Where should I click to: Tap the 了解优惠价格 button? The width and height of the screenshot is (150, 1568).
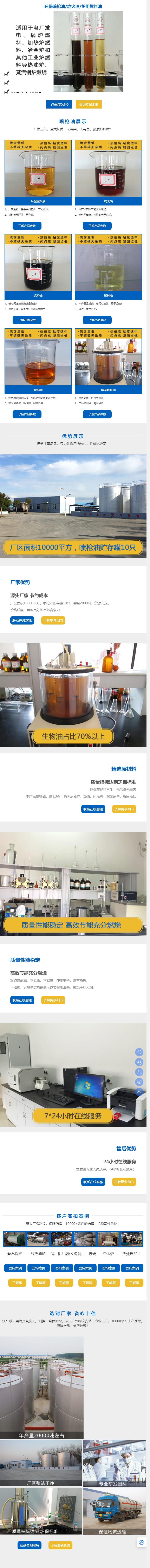[59, 105]
